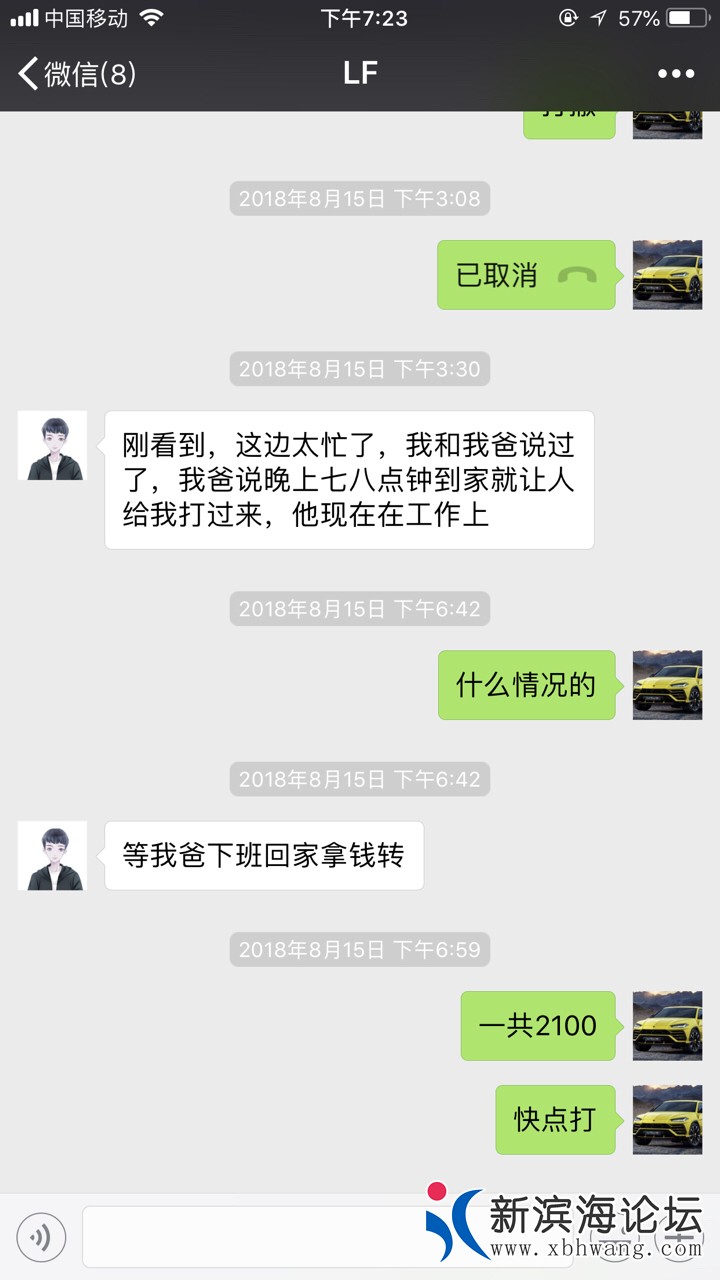
Task: Go back to the 微信 chat list
Action: (75, 74)
